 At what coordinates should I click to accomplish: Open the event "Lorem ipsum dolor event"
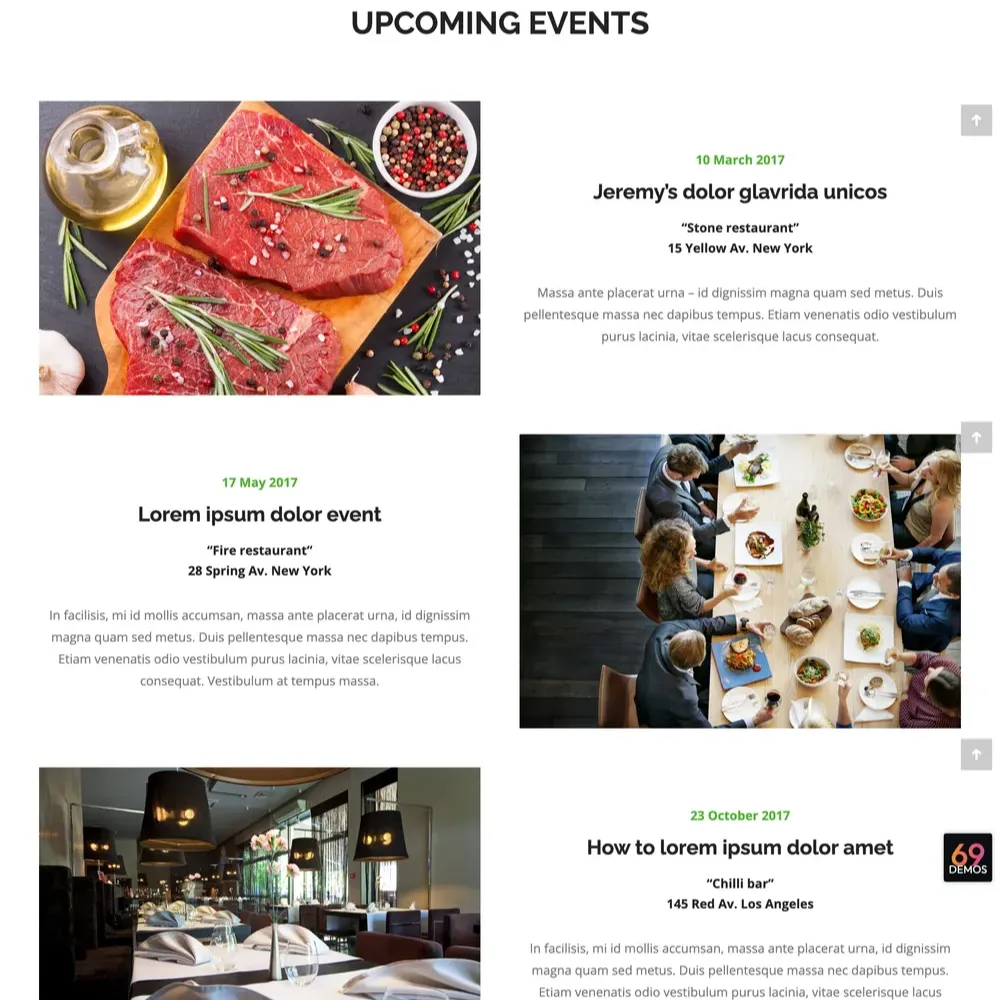(x=259, y=515)
